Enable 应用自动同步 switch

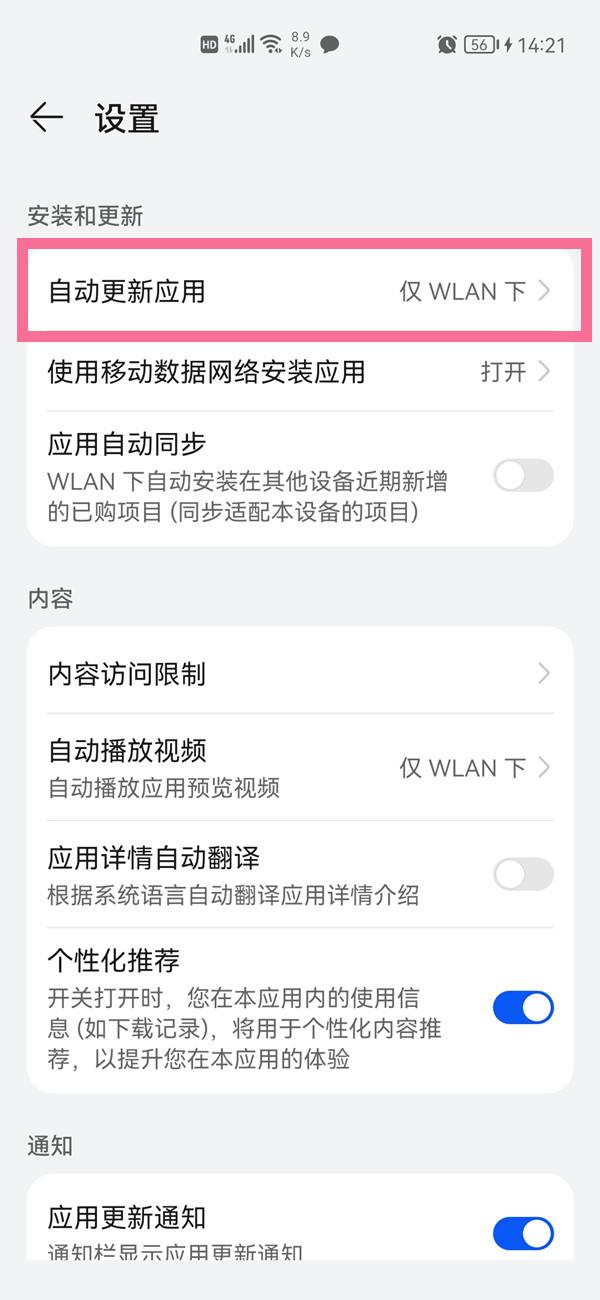pos(523,475)
